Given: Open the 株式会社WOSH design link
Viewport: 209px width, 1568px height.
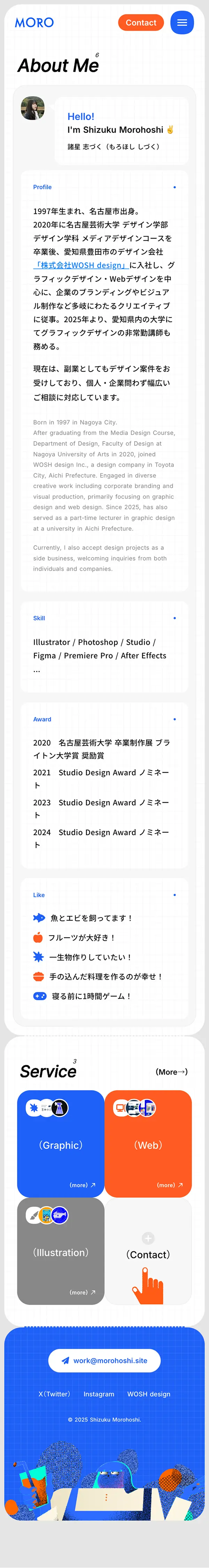Looking at the screenshot, I should coord(81,265).
